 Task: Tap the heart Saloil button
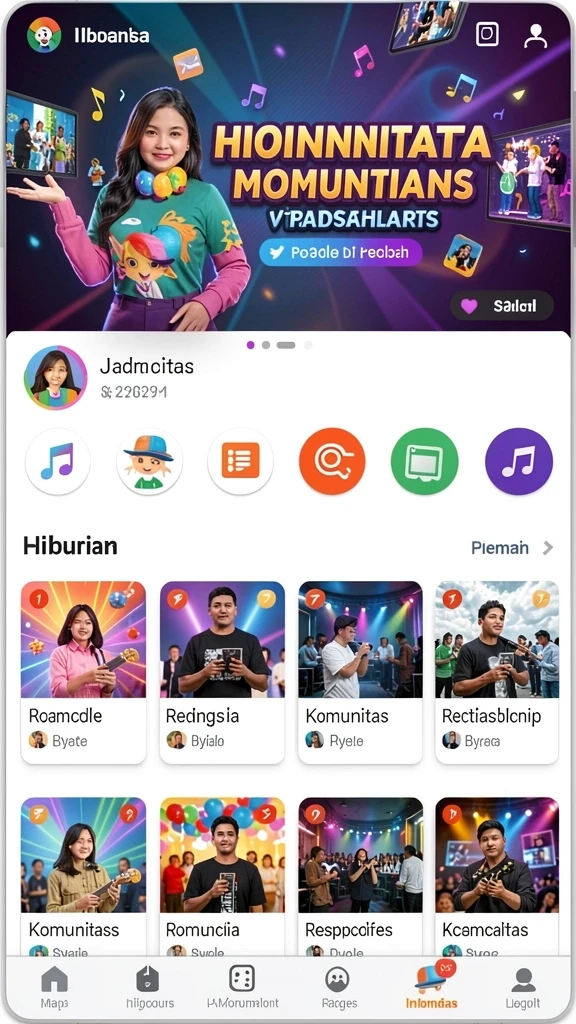[x=502, y=305]
